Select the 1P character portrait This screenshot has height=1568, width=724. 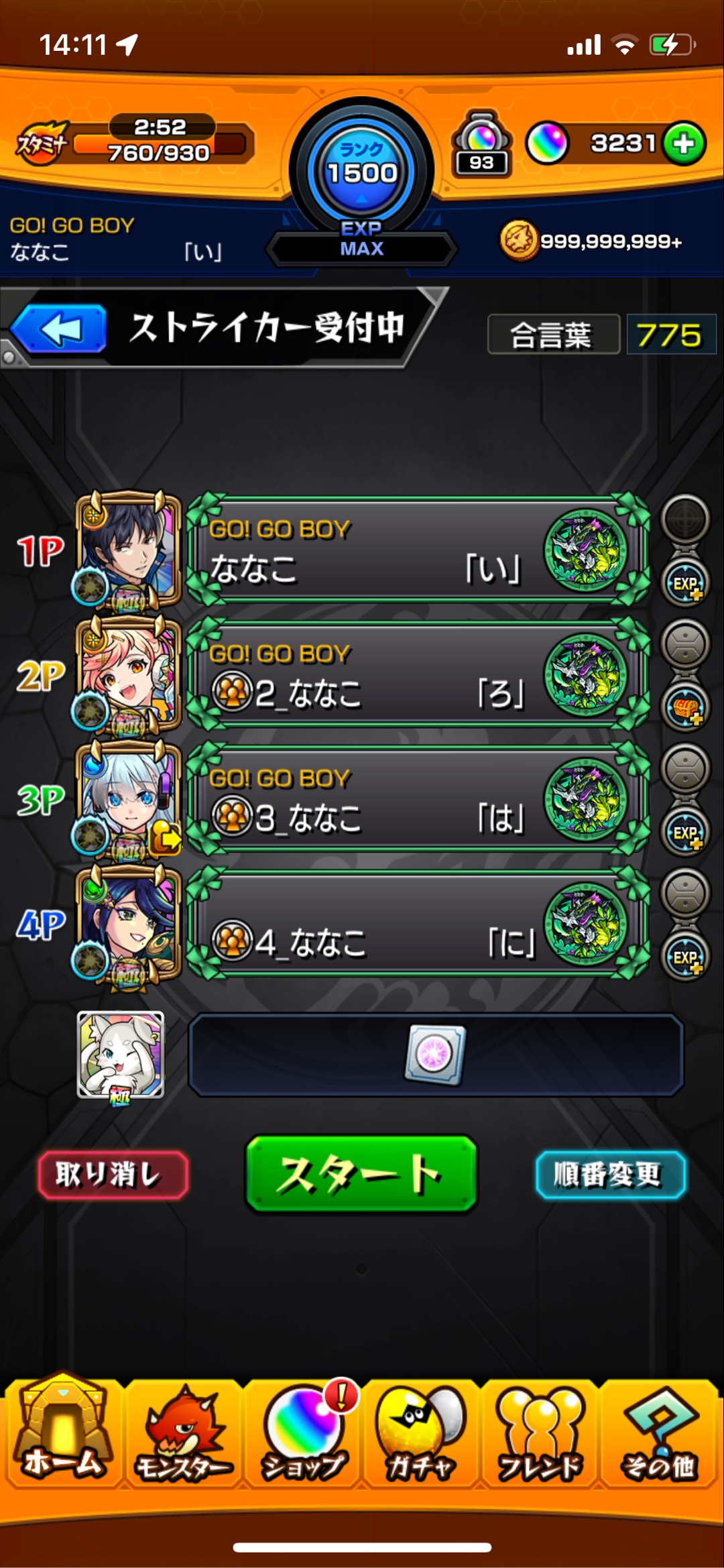coord(127,550)
